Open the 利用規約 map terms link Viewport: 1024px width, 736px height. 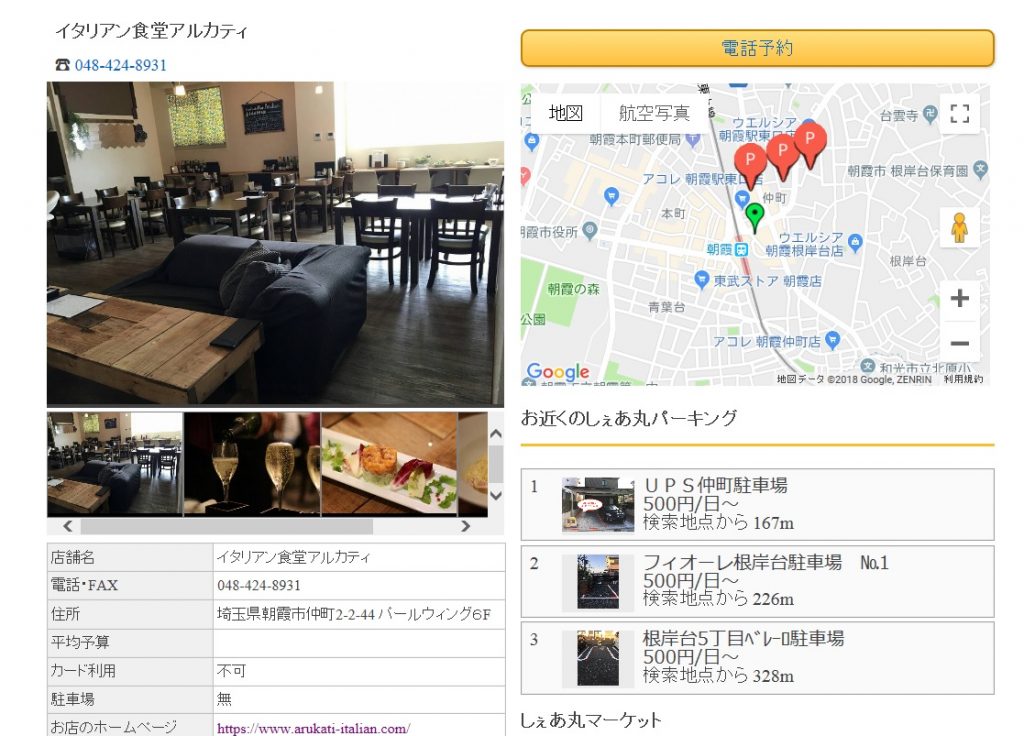[962, 380]
